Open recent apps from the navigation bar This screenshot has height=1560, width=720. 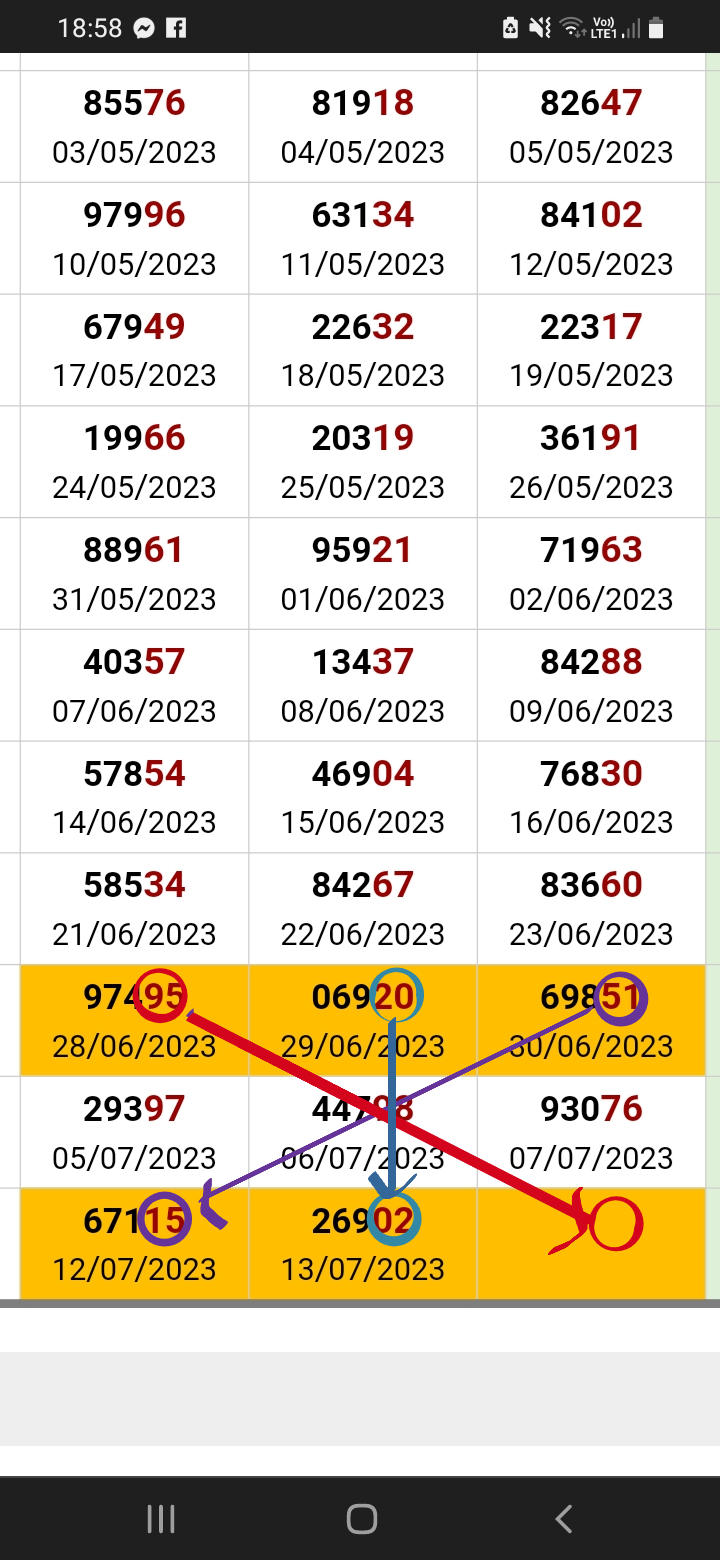coord(160,1519)
